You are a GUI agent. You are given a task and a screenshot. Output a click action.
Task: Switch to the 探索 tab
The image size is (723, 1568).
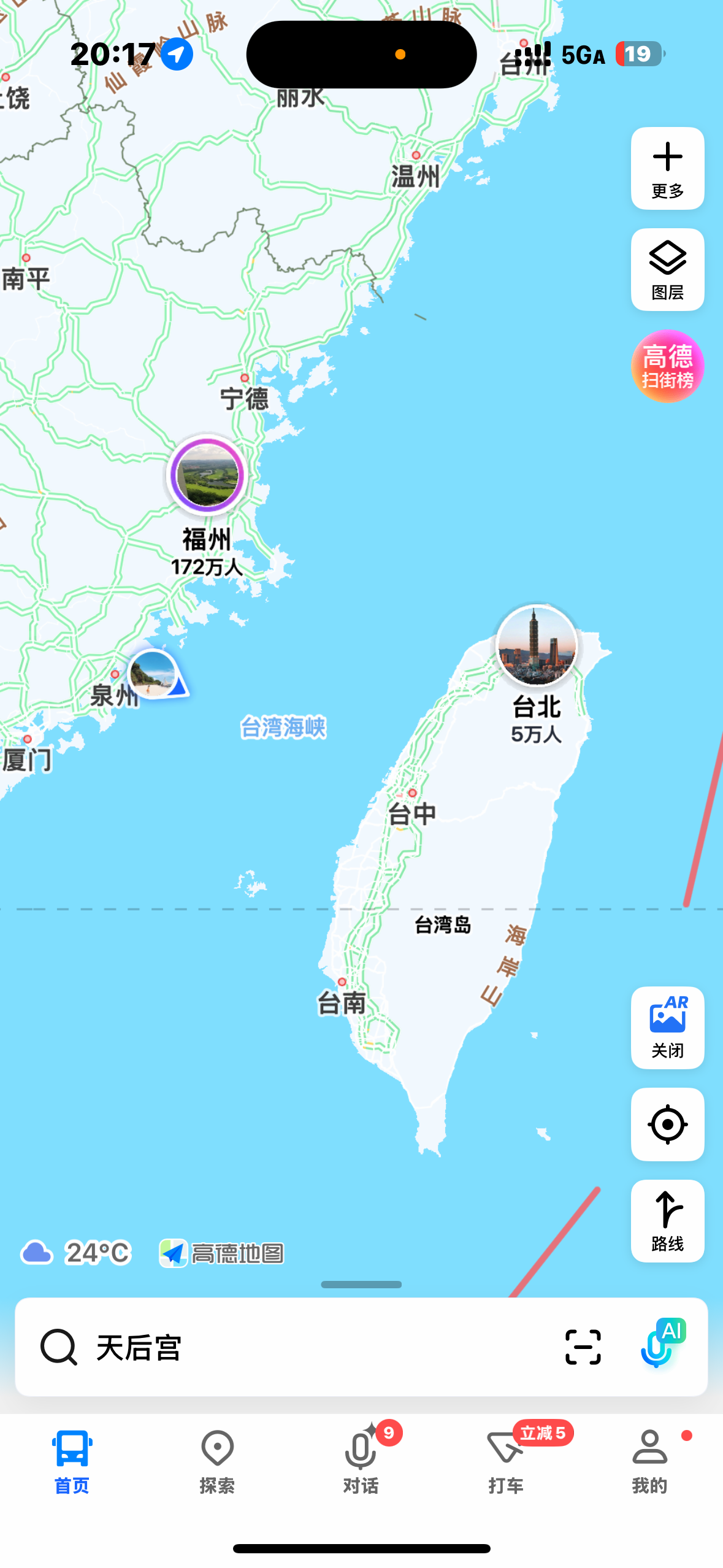[217, 1461]
